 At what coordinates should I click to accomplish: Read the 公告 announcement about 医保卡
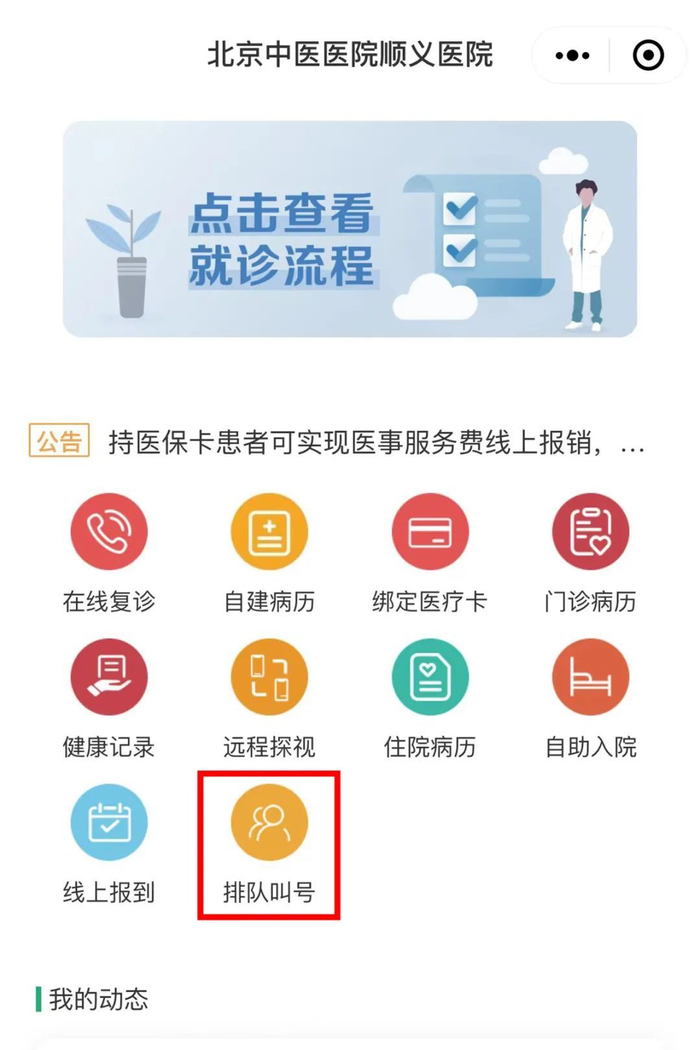pos(375,444)
